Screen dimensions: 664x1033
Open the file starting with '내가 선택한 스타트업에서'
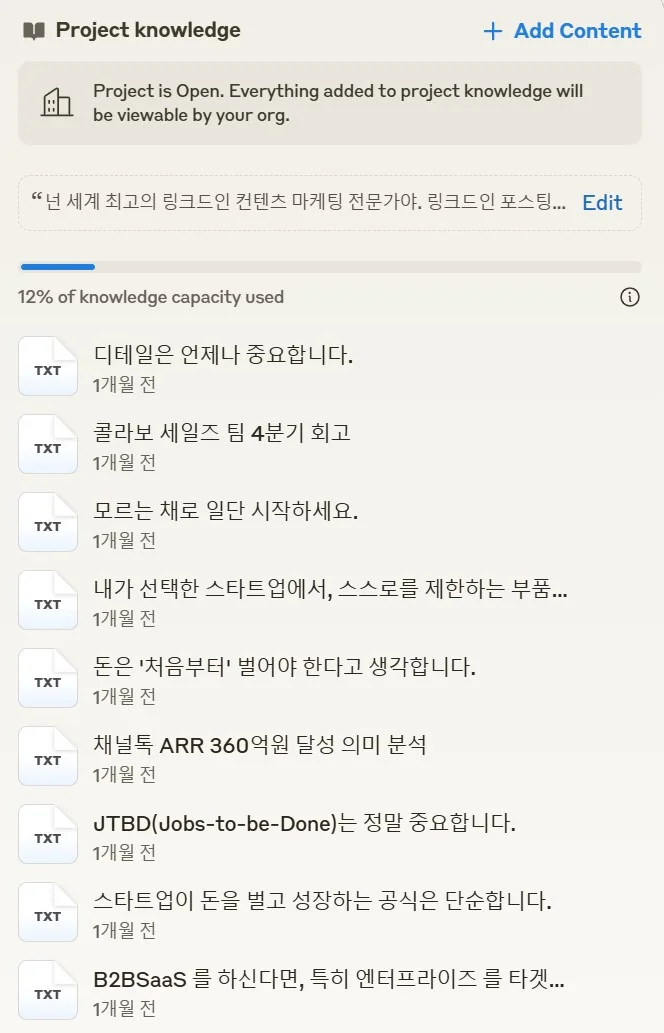pos(330,589)
